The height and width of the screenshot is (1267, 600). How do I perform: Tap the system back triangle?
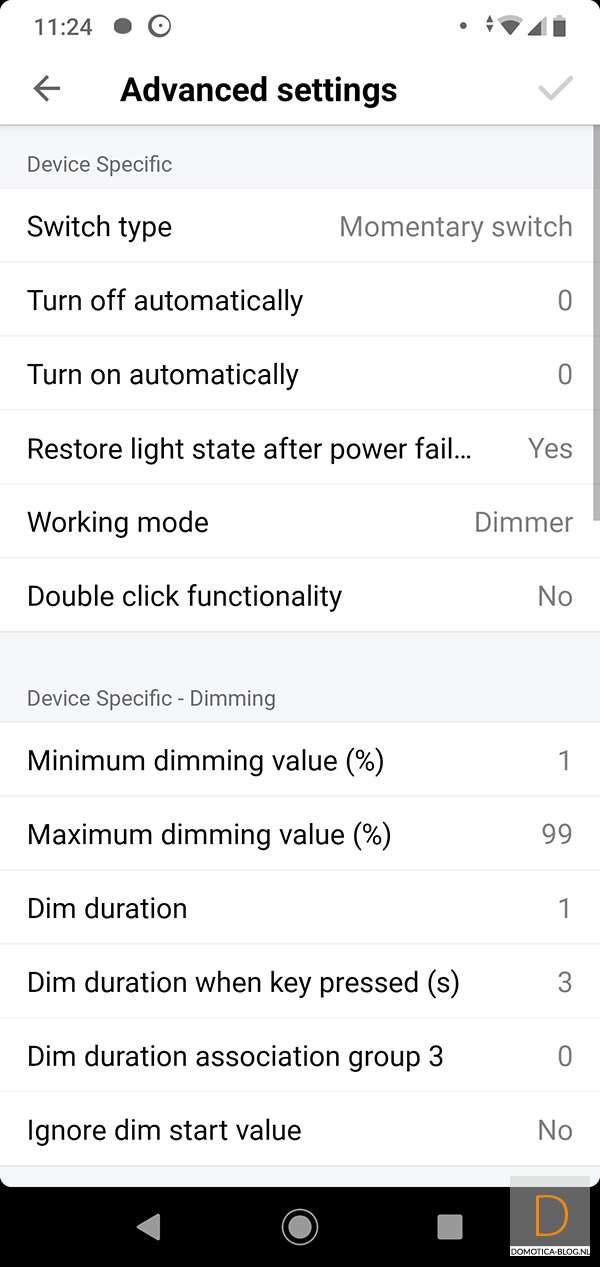[x=149, y=1226]
